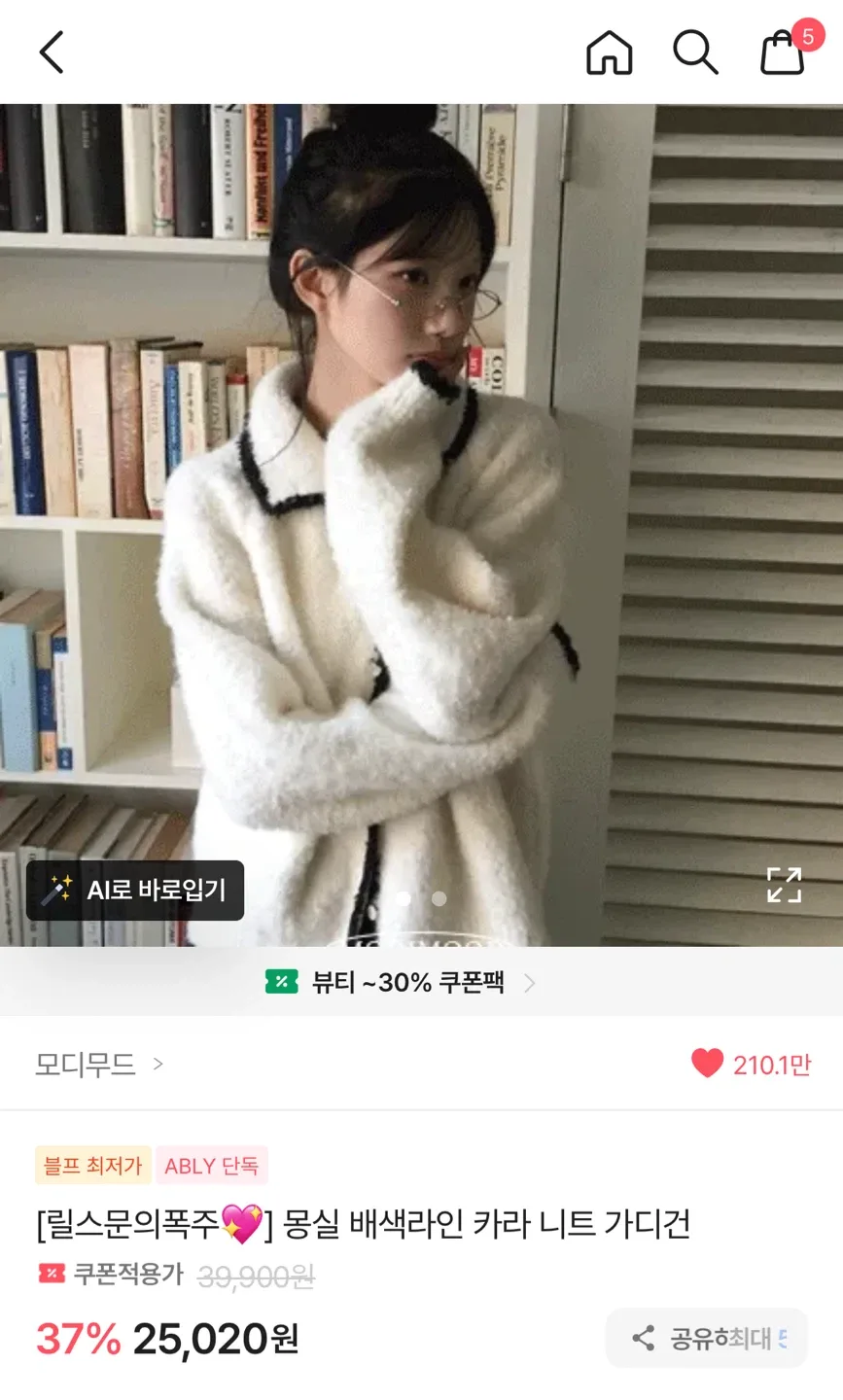Go back to the previous page
Screen dimensions: 843x1400
click(x=52, y=52)
